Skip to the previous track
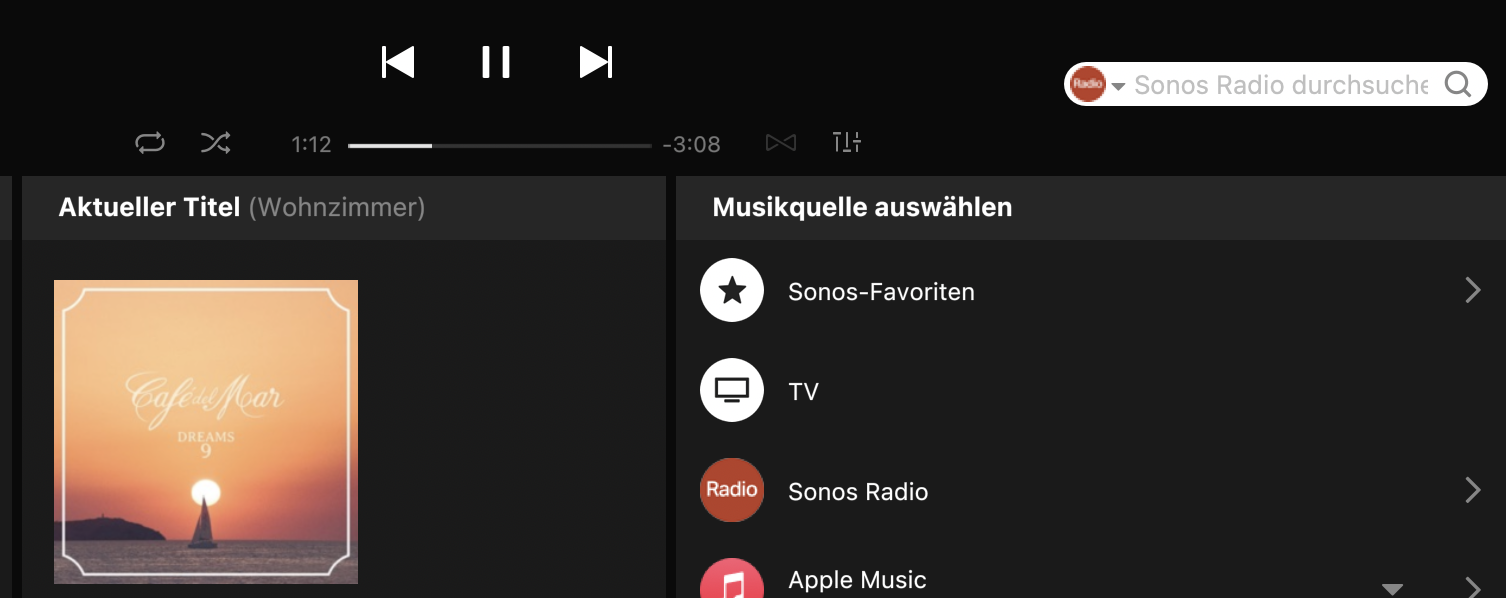This screenshot has height=598, width=1506. point(398,62)
